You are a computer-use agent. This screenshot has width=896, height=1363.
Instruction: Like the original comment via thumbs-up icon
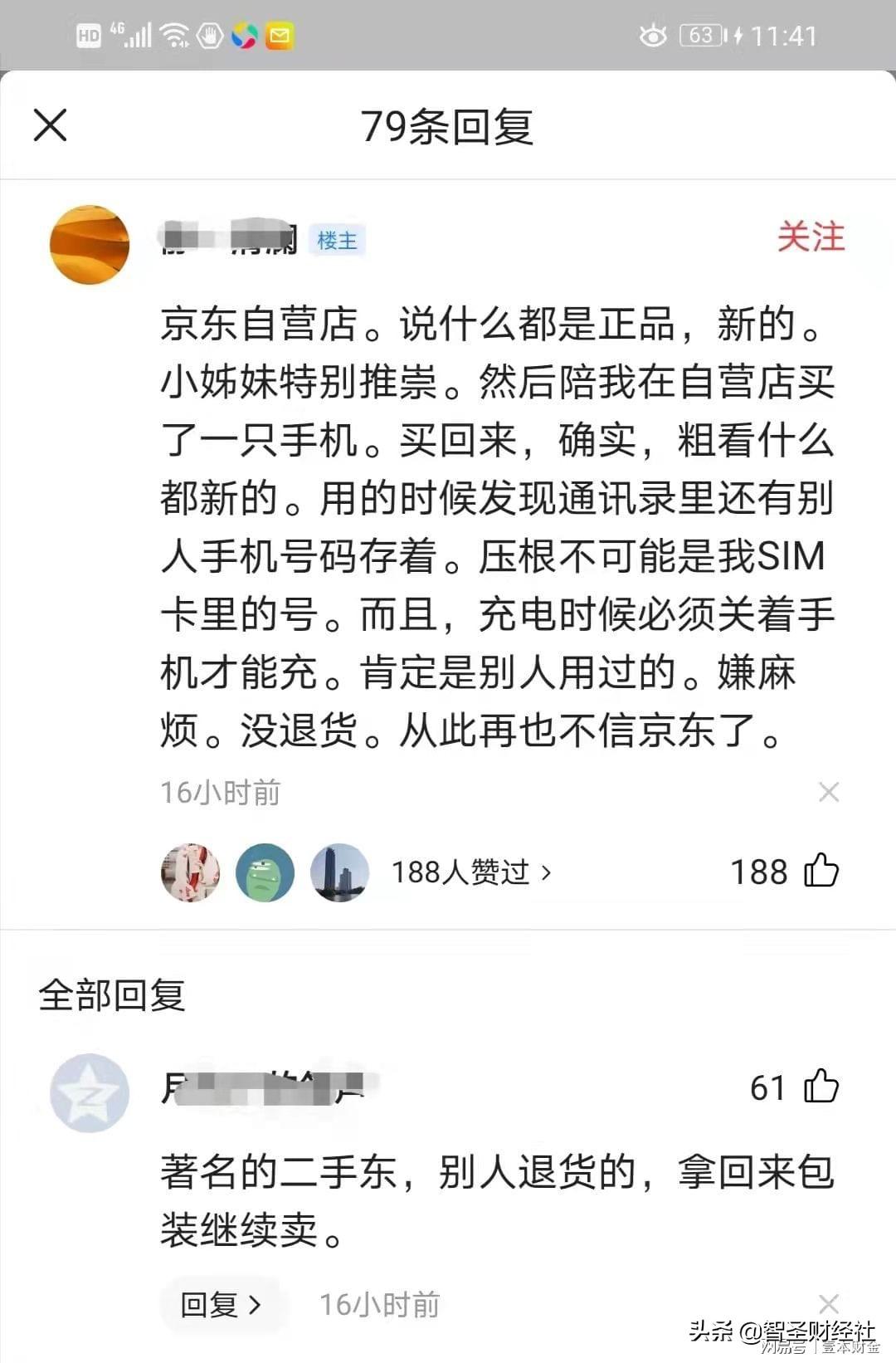click(x=821, y=871)
